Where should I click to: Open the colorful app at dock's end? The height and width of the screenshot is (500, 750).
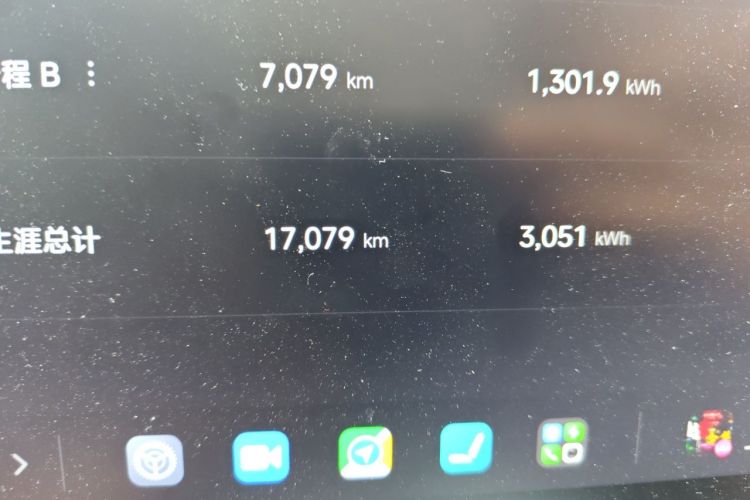click(708, 436)
